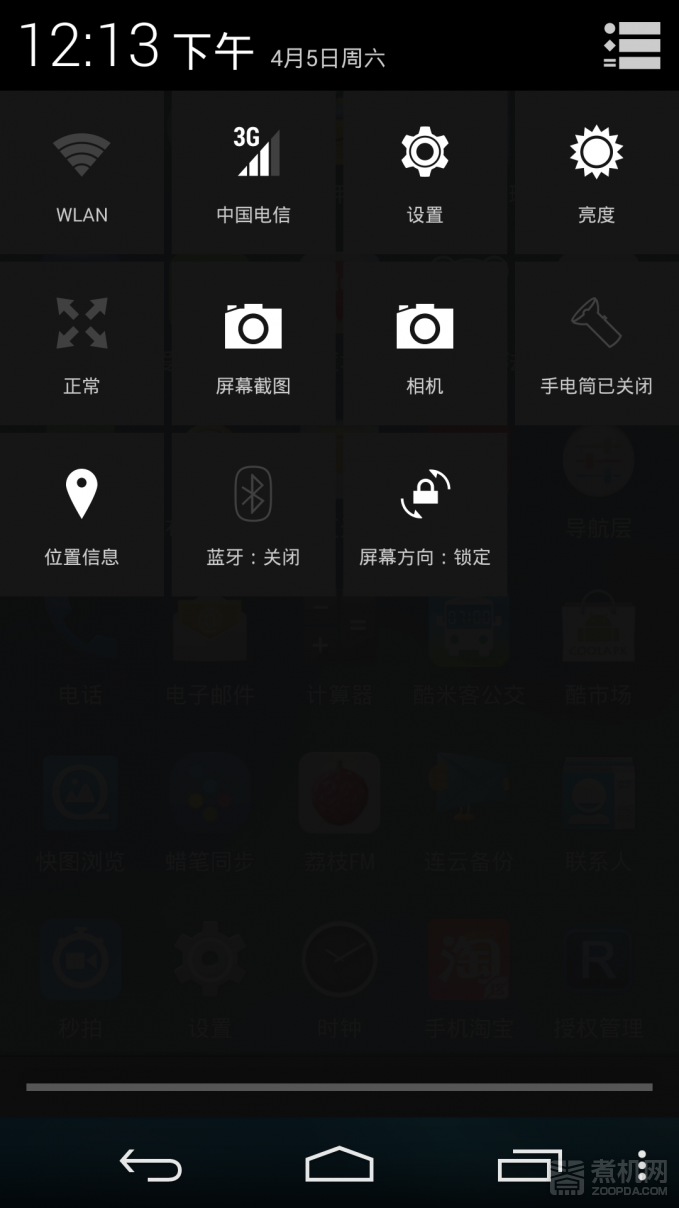Toggle 位置信息 location services
The width and height of the screenshot is (679, 1208).
[82, 514]
